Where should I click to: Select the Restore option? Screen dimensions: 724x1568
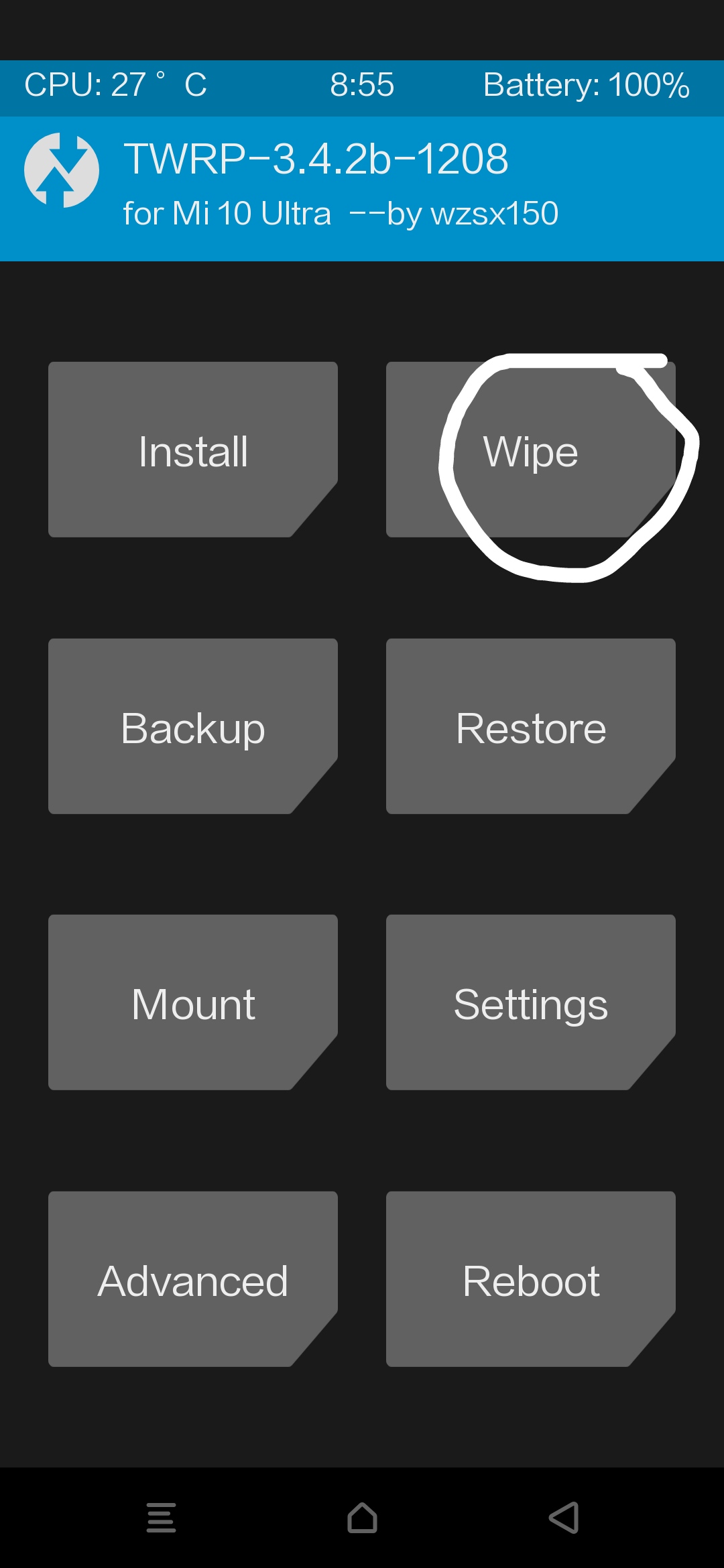coord(531,726)
